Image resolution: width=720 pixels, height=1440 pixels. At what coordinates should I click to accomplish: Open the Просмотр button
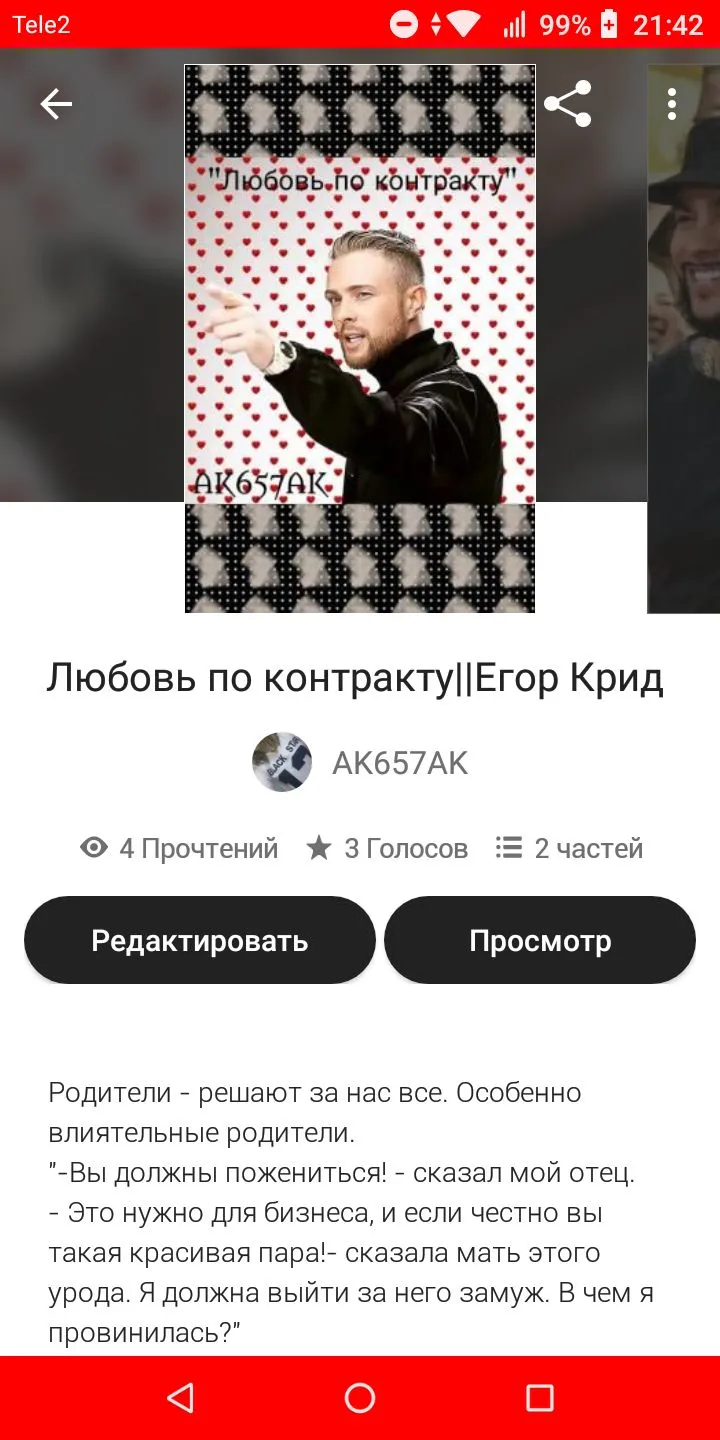(540, 940)
